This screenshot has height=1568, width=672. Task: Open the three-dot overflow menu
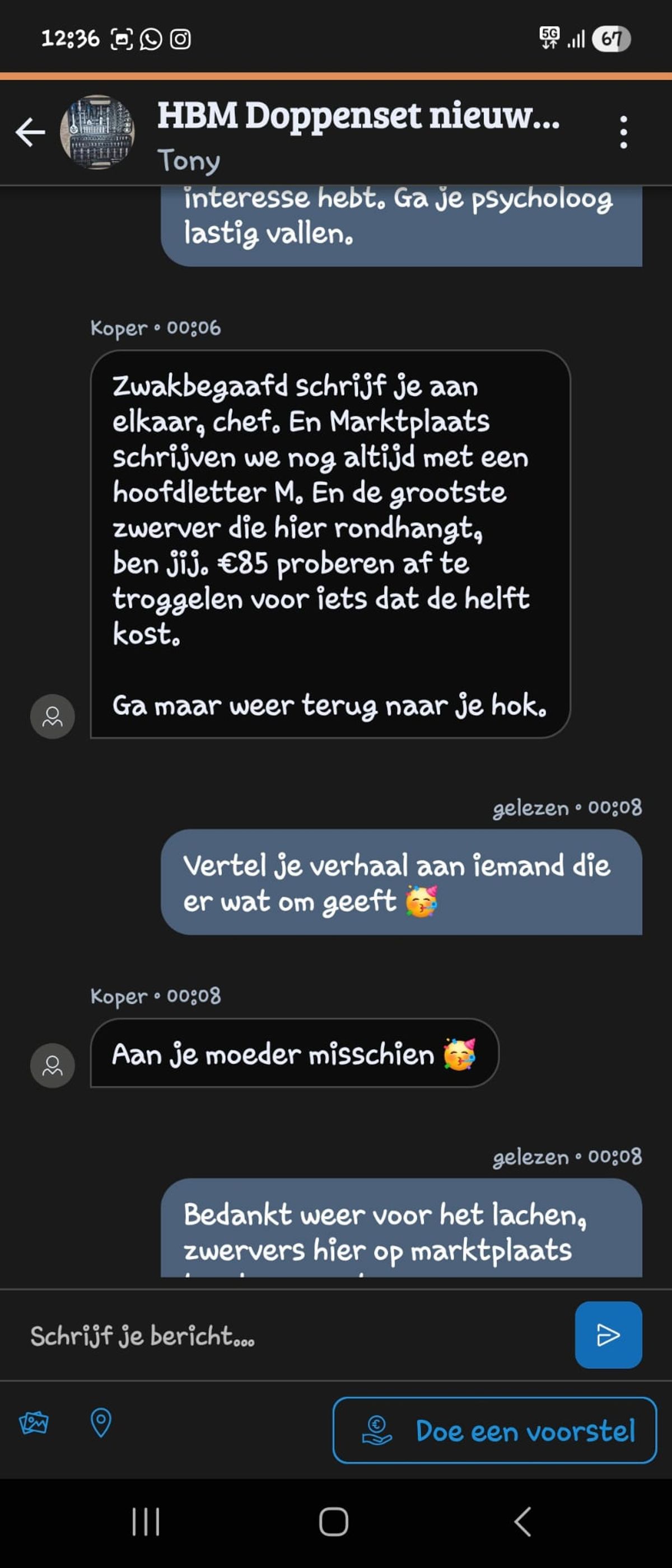click(x=623, y=132)
